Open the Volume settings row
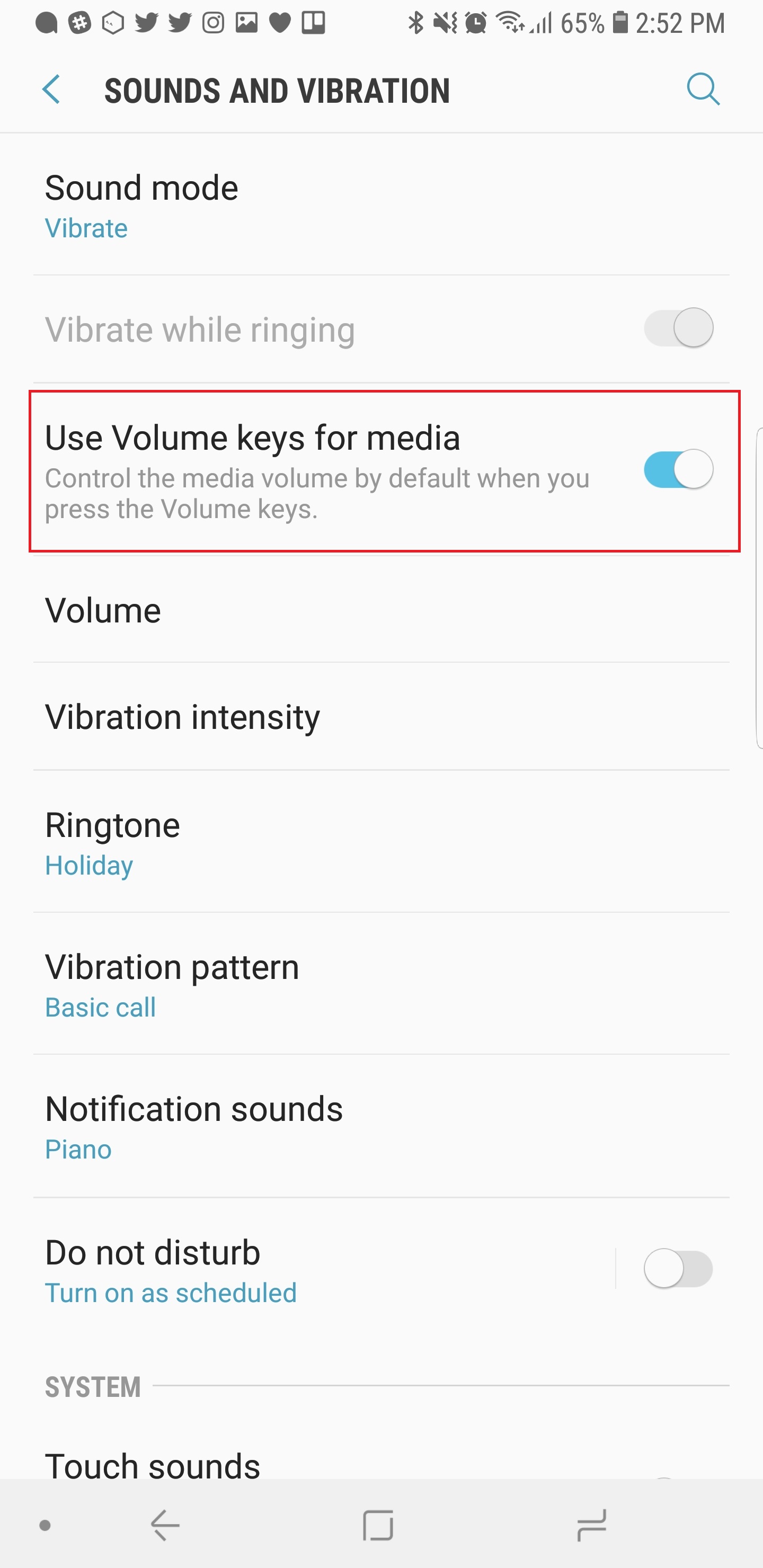The height and width of the screenshot is (1568, 763). pos(244,611)
